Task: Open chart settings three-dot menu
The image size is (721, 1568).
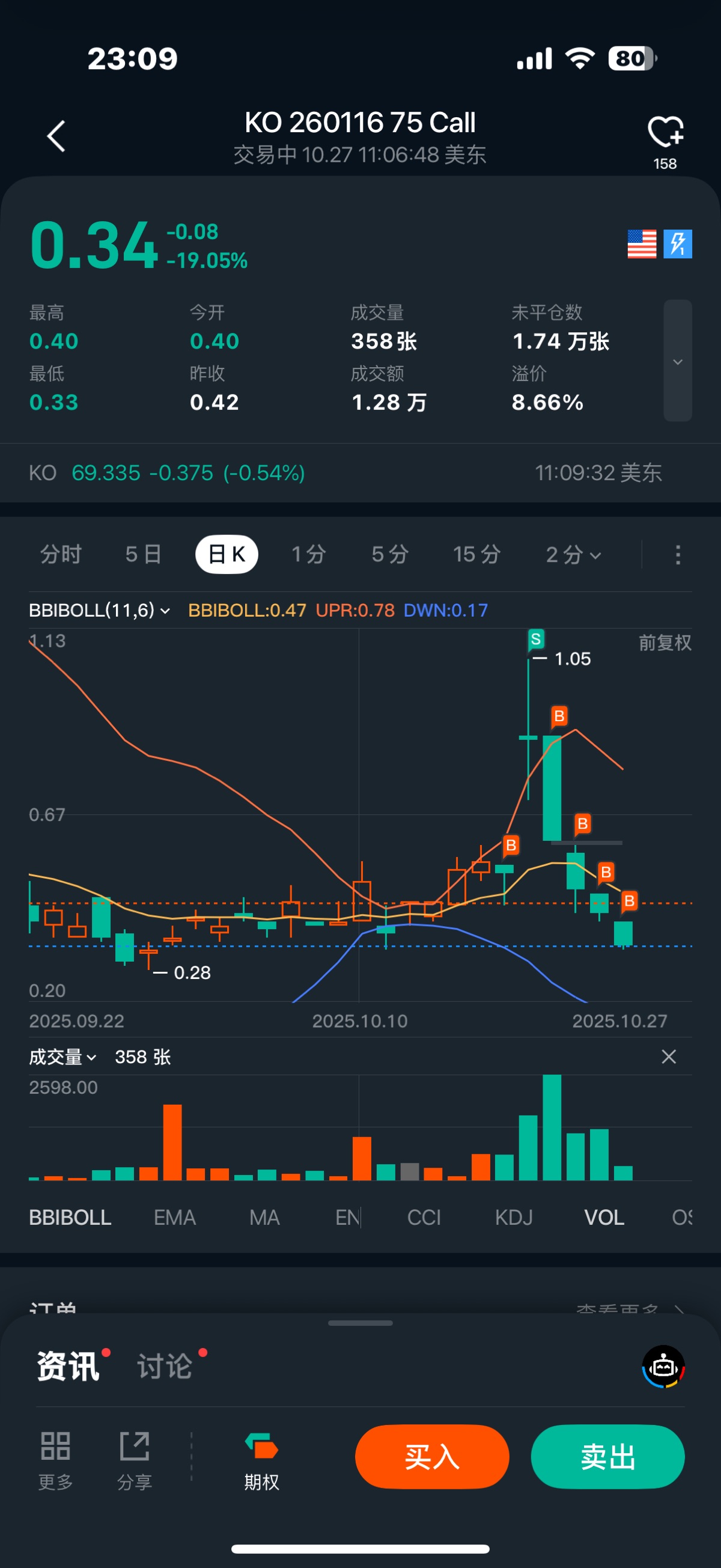Action: point(678,555)
